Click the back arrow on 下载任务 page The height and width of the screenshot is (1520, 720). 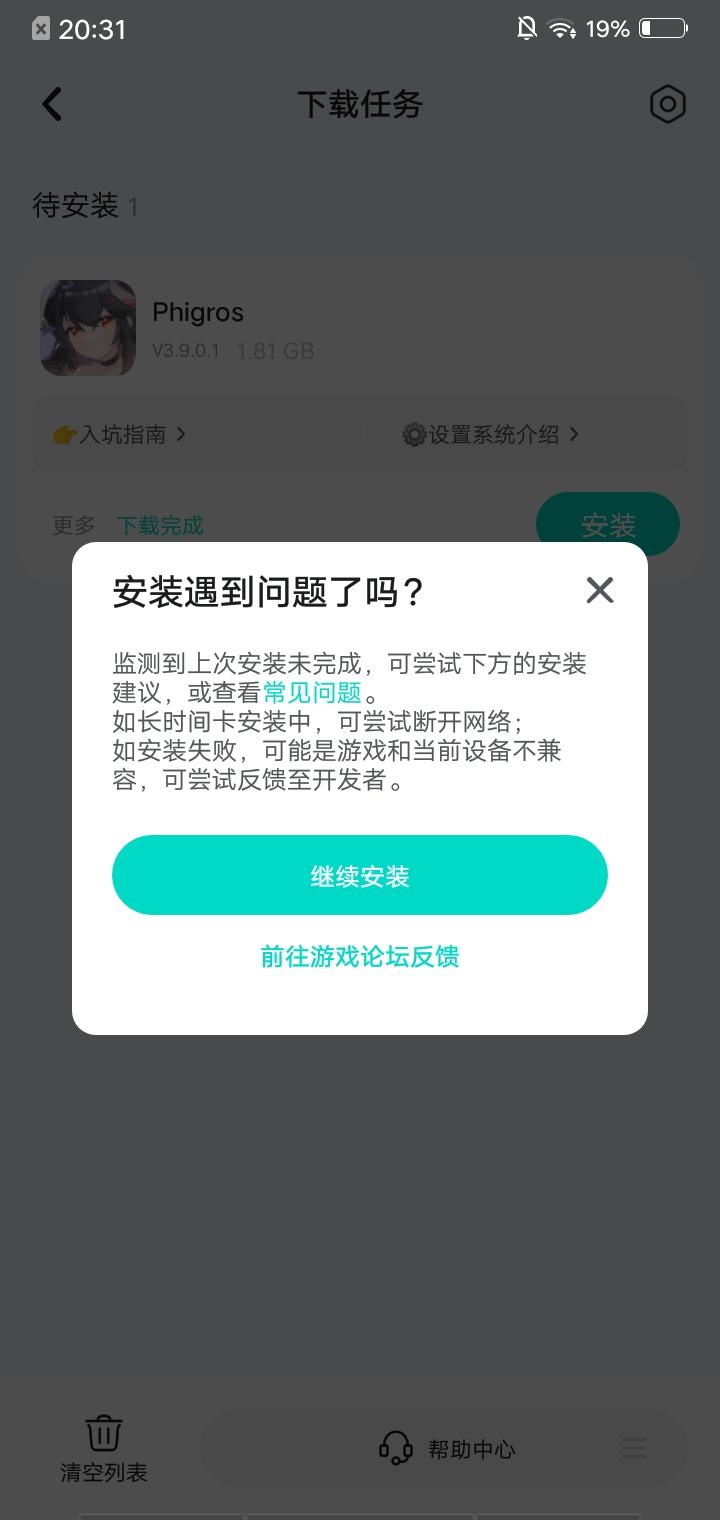point(51,104)
